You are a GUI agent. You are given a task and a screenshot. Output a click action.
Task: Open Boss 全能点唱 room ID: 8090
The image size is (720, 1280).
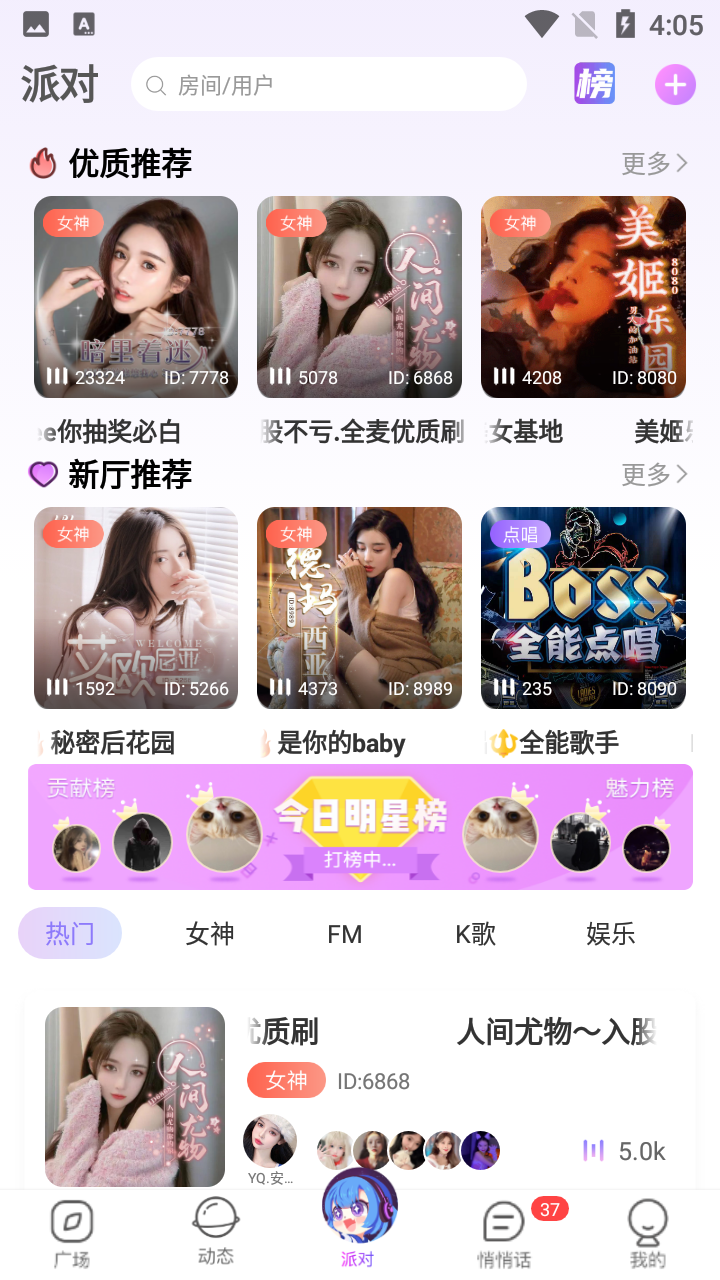pos(583,607)
